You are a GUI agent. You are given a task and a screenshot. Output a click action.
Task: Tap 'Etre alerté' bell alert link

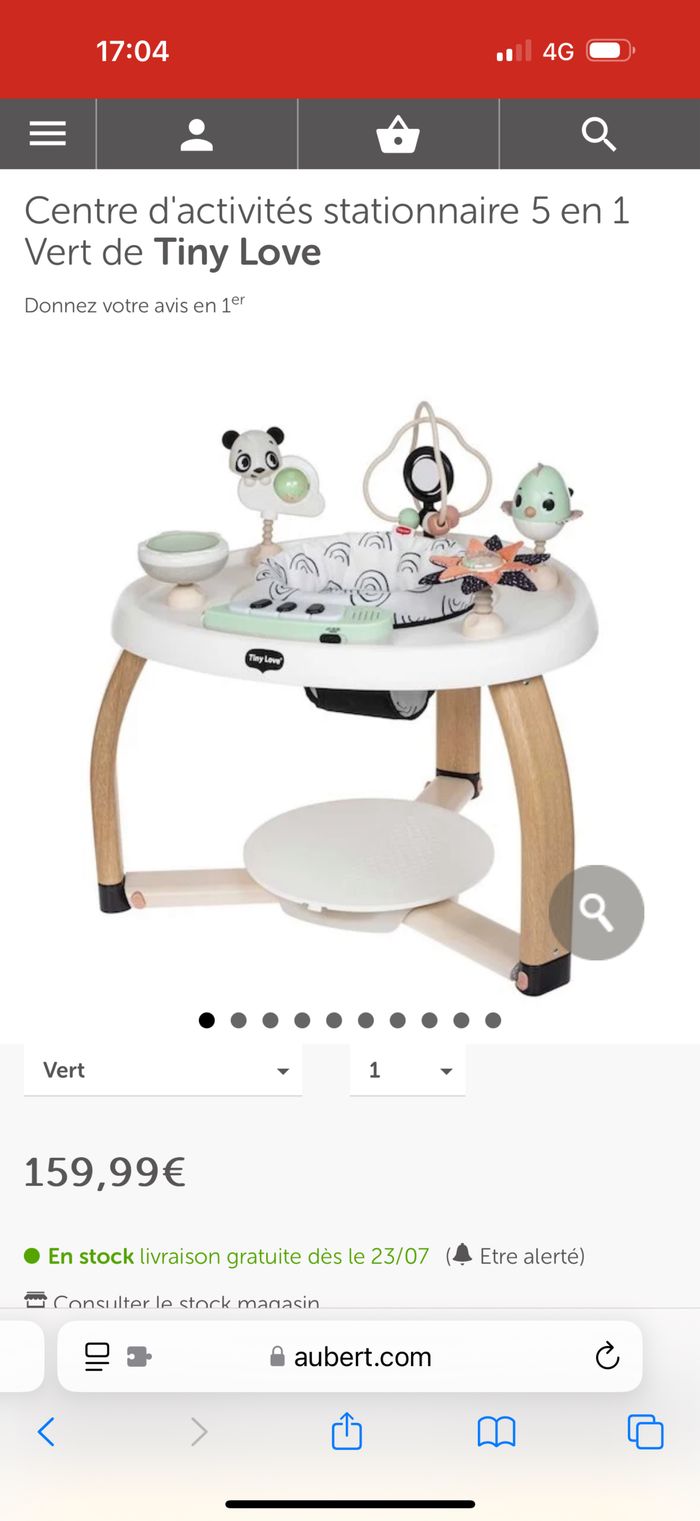point(518,1255)
